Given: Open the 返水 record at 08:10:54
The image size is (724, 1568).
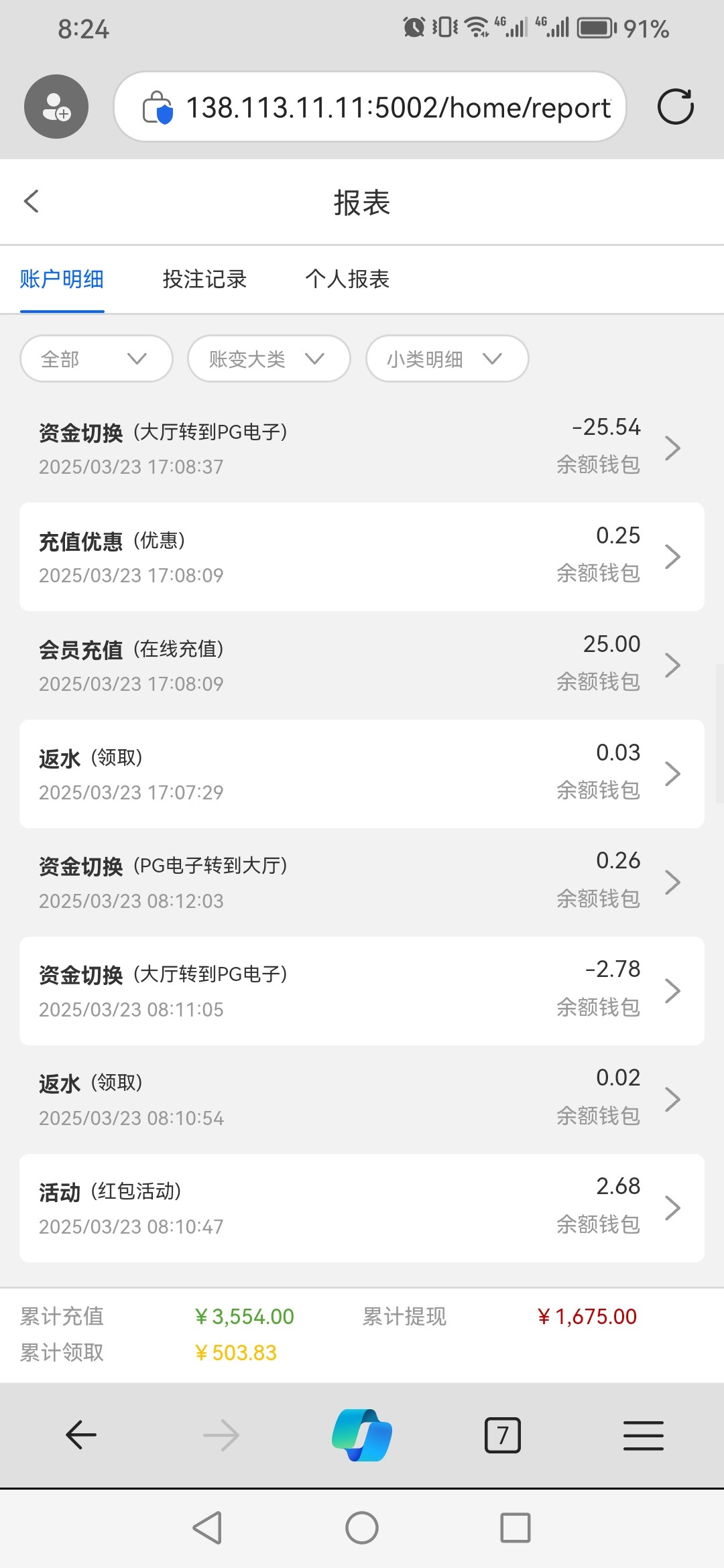Looking at the screenshot, I should (x=362, y=1099).
